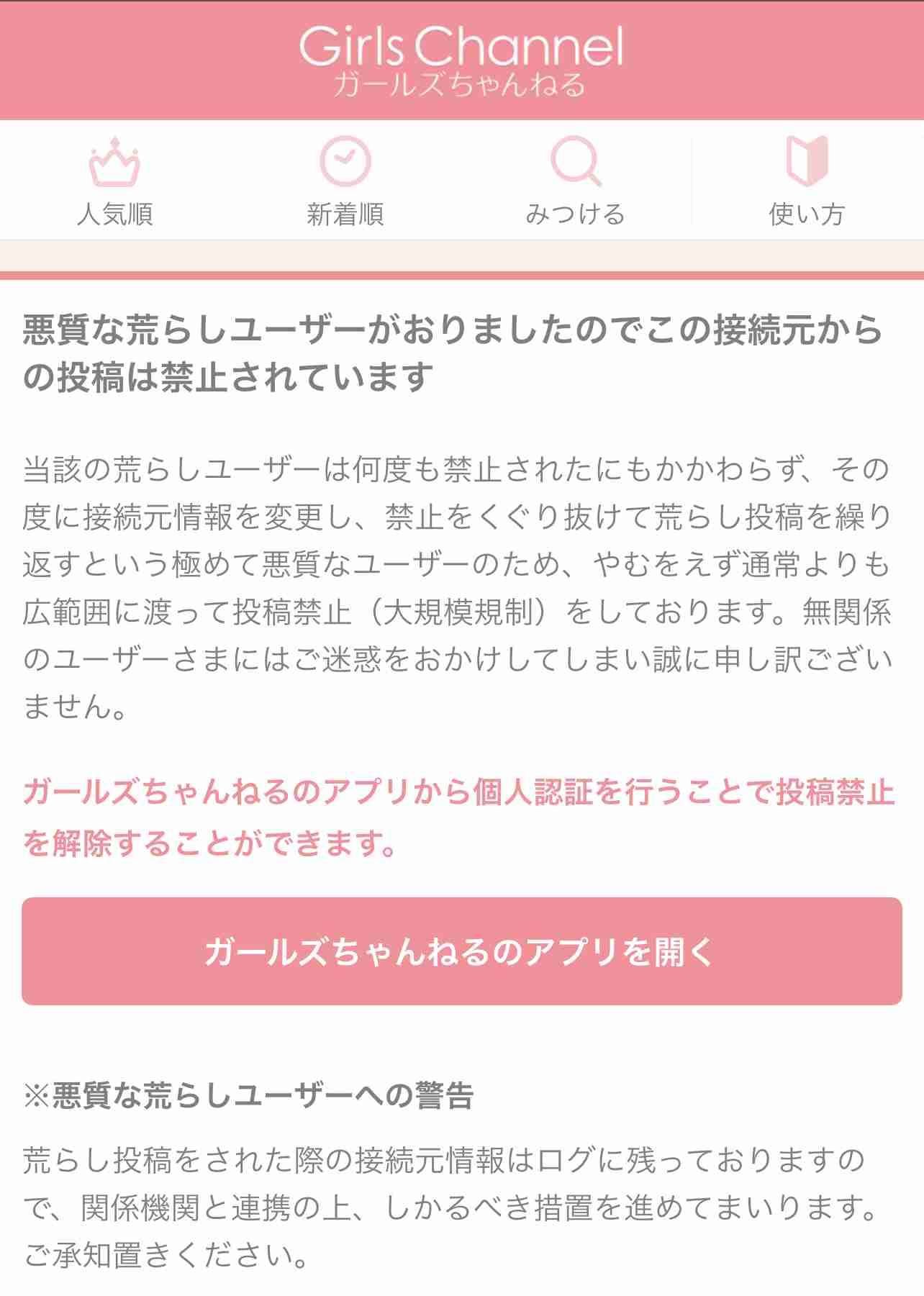Switch to the 新着順 tab
Screen dimensions: 924x1296
tap(345, 212)
